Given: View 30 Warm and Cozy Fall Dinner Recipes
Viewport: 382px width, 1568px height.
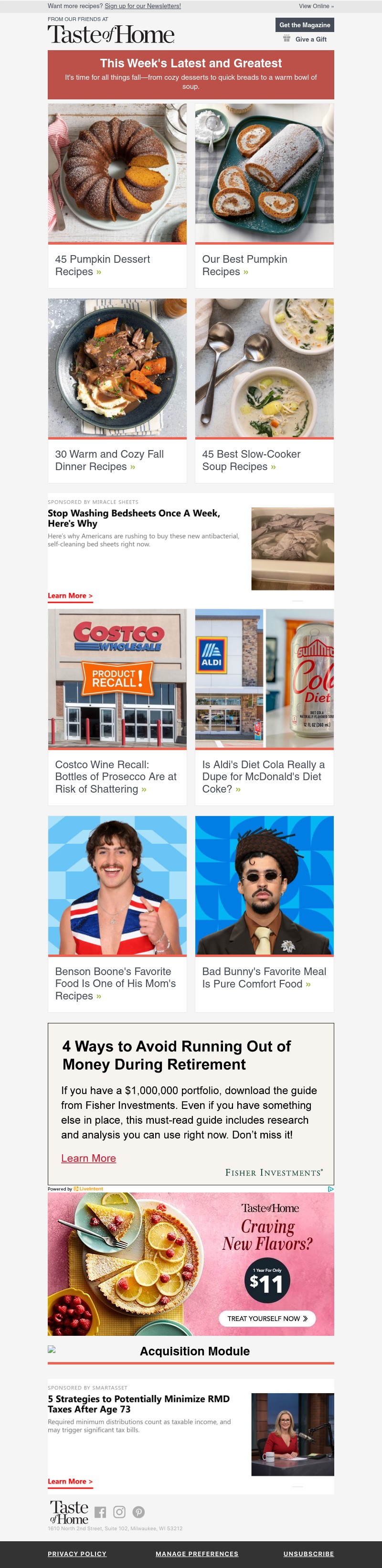Looking at the screenshot, I should tap(109, 460).
